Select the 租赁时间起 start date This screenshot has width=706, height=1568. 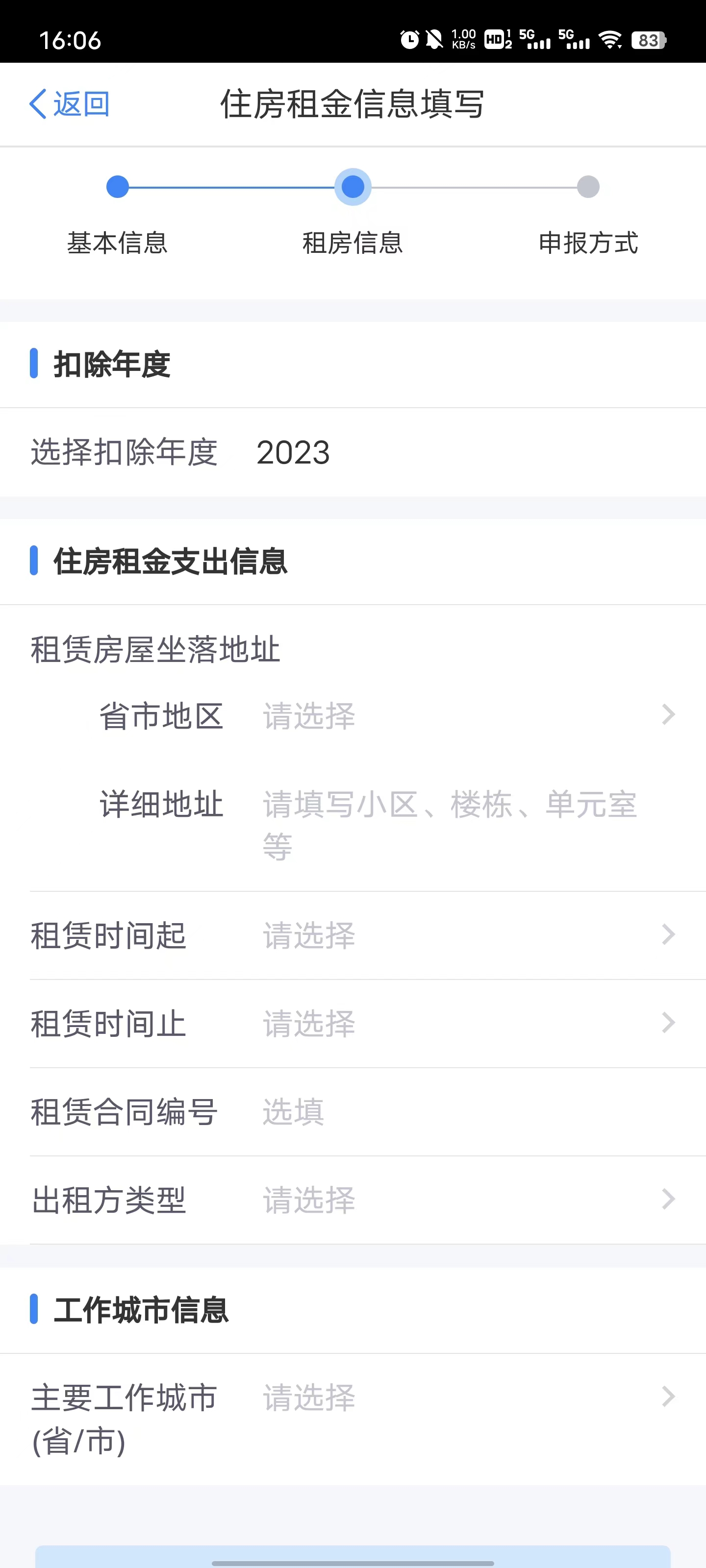466,935
